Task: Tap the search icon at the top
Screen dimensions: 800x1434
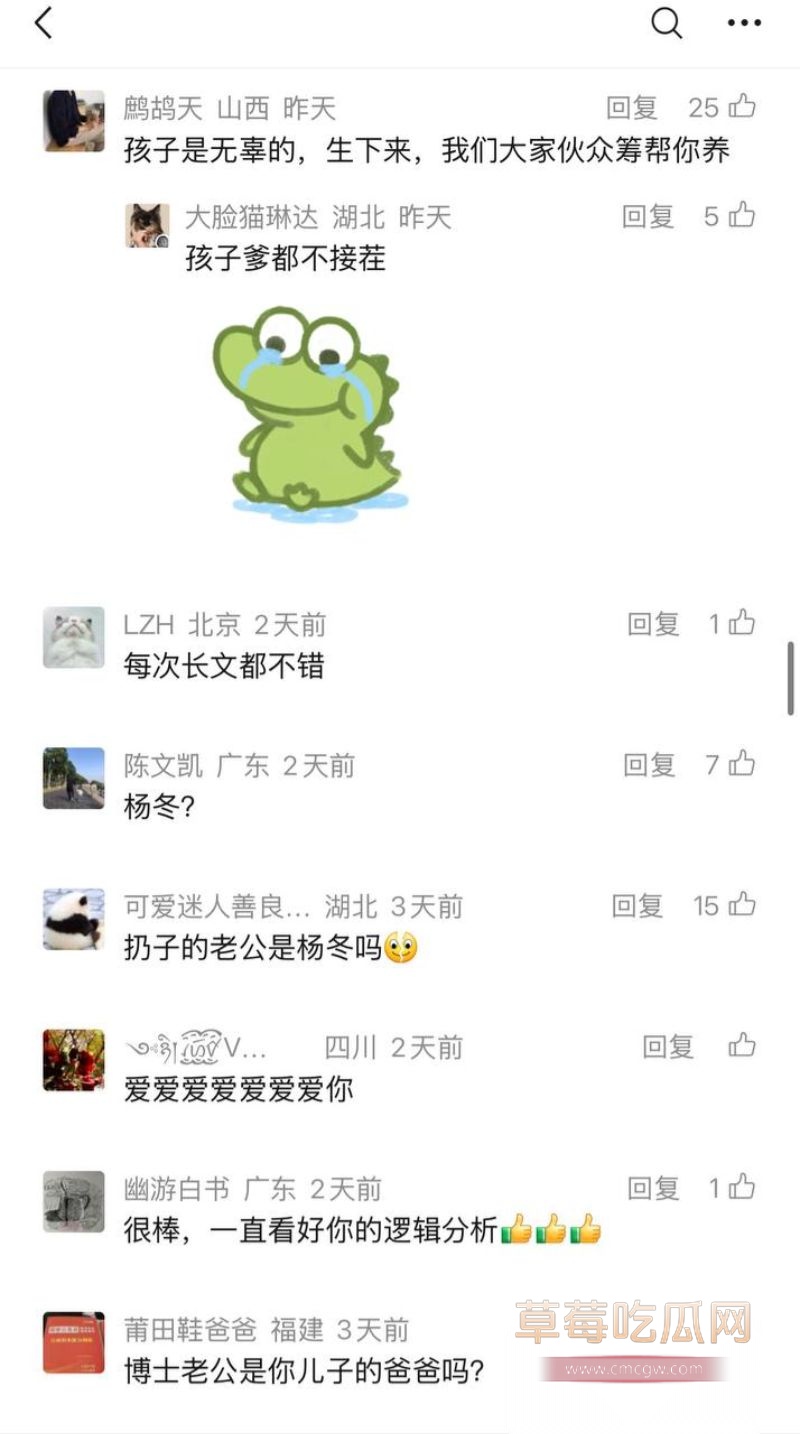Action: point(665,22)
